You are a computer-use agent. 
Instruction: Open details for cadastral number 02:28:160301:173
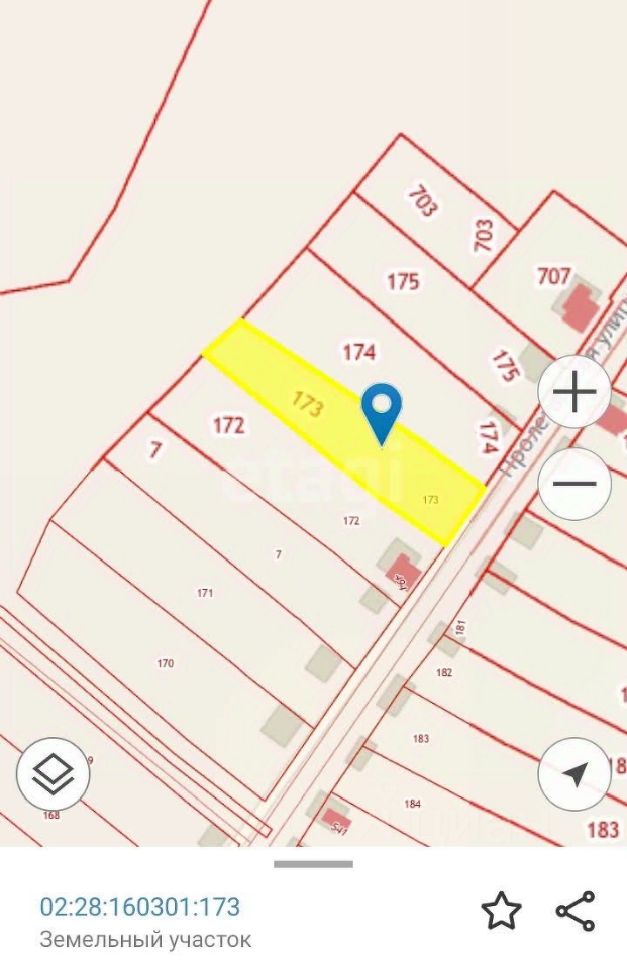tap(140, 907)
